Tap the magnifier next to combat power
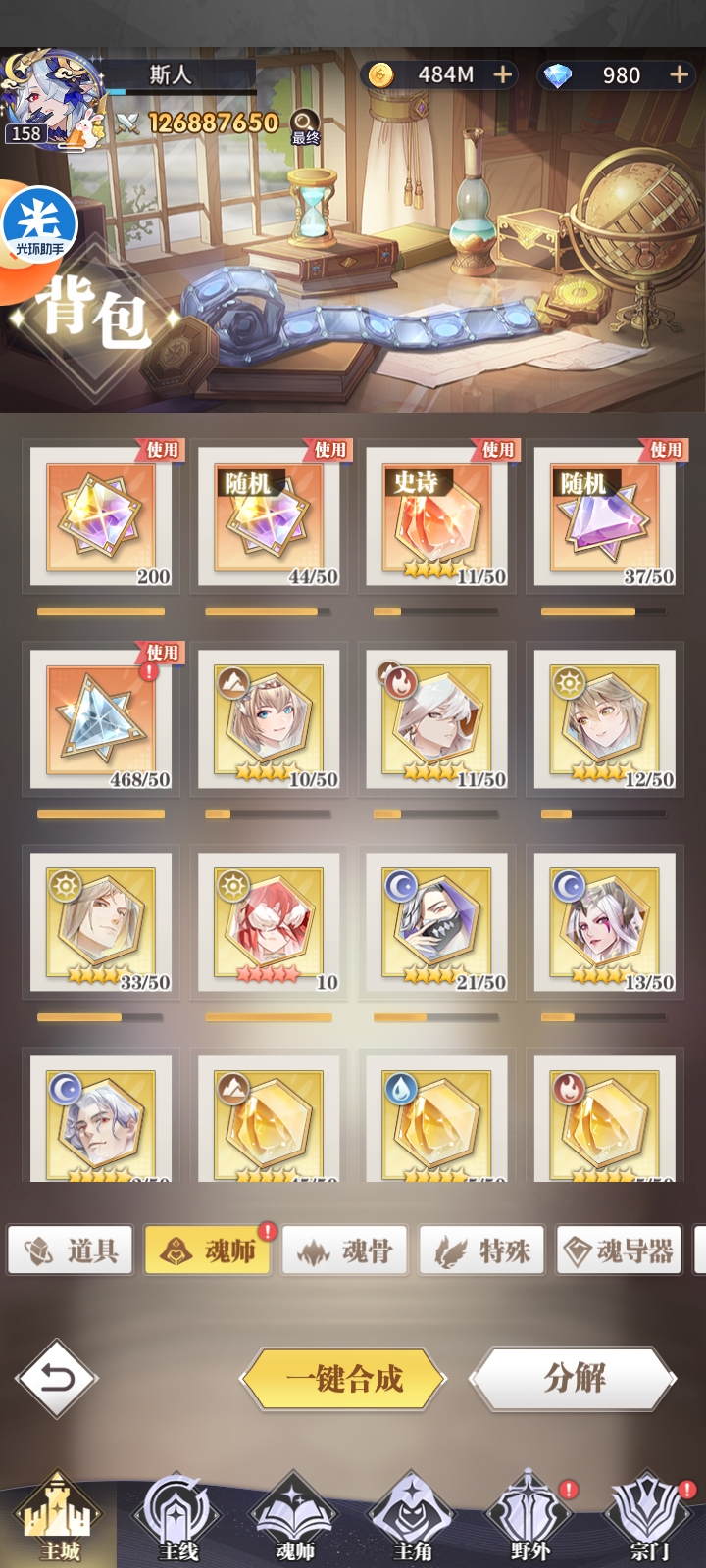The width and height of the screenshot is (706, 1568). pos(305,124)
